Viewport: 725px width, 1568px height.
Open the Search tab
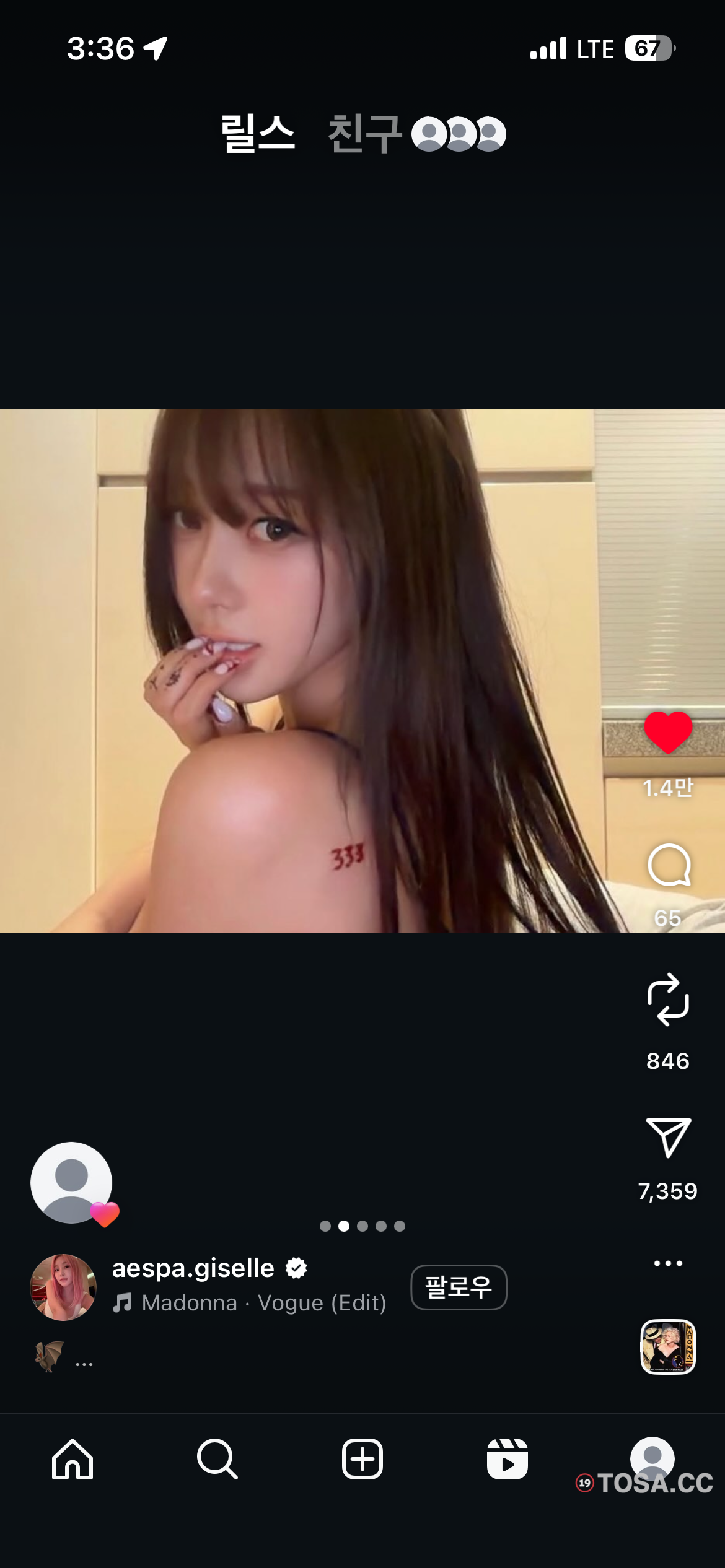click(217, 1459)
